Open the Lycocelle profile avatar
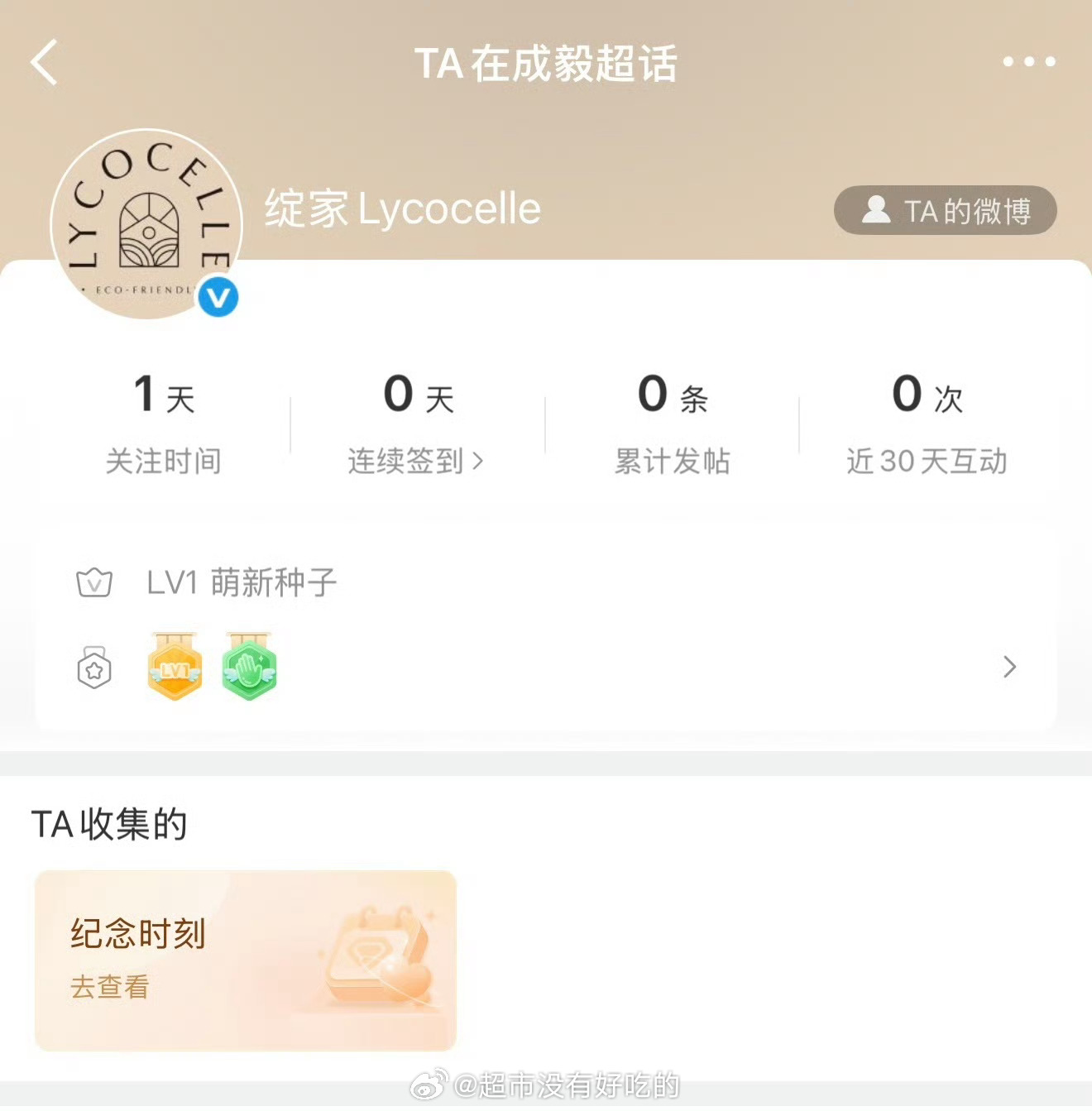Image resolution: width=1092 pixels, height=1111 pixels. (x=147, y=225)
